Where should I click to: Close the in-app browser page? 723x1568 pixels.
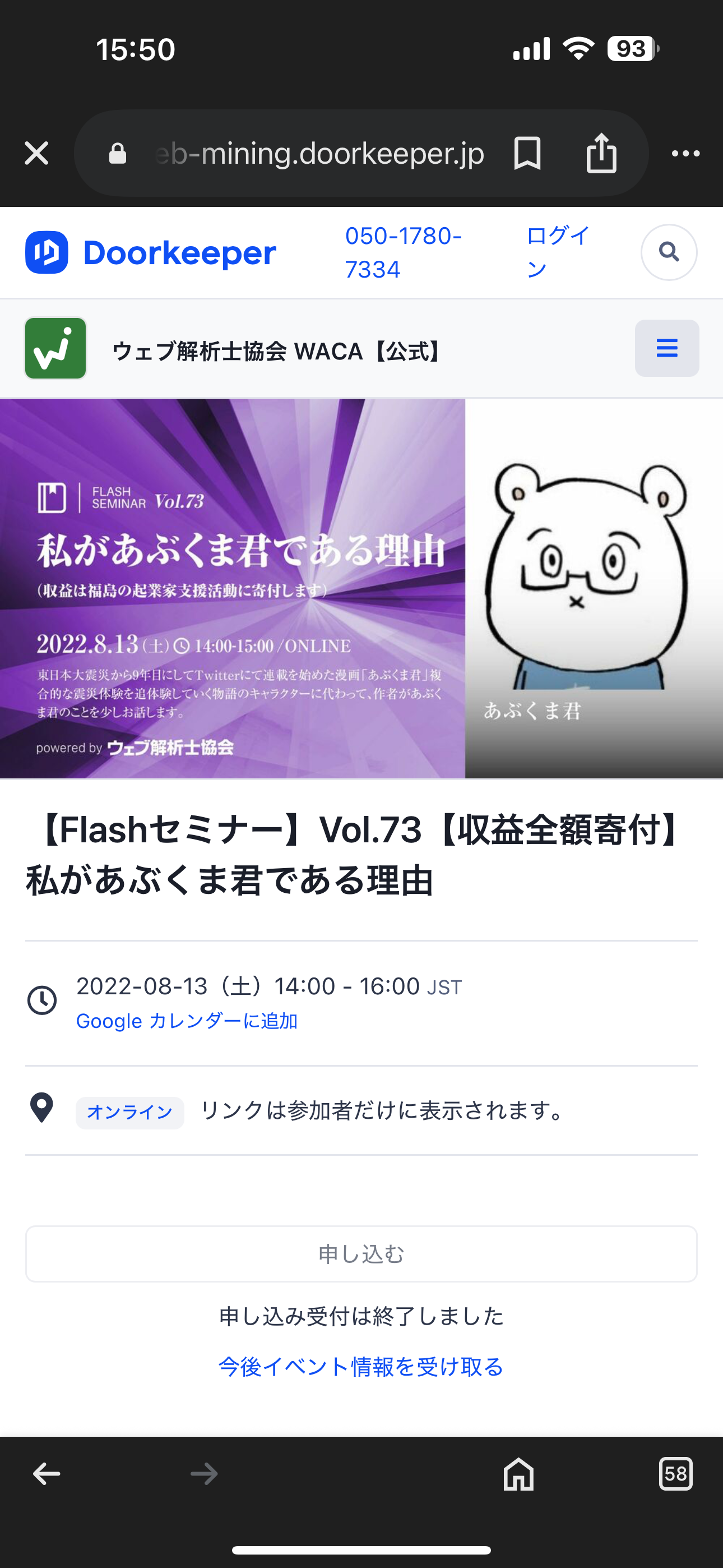point(36,154)
